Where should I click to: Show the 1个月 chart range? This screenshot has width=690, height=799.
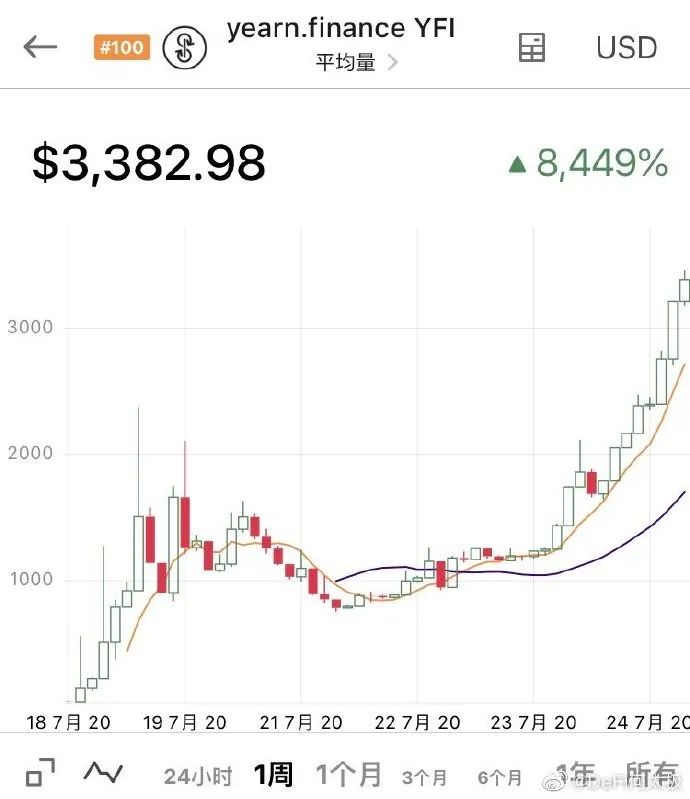click(349, 775)
